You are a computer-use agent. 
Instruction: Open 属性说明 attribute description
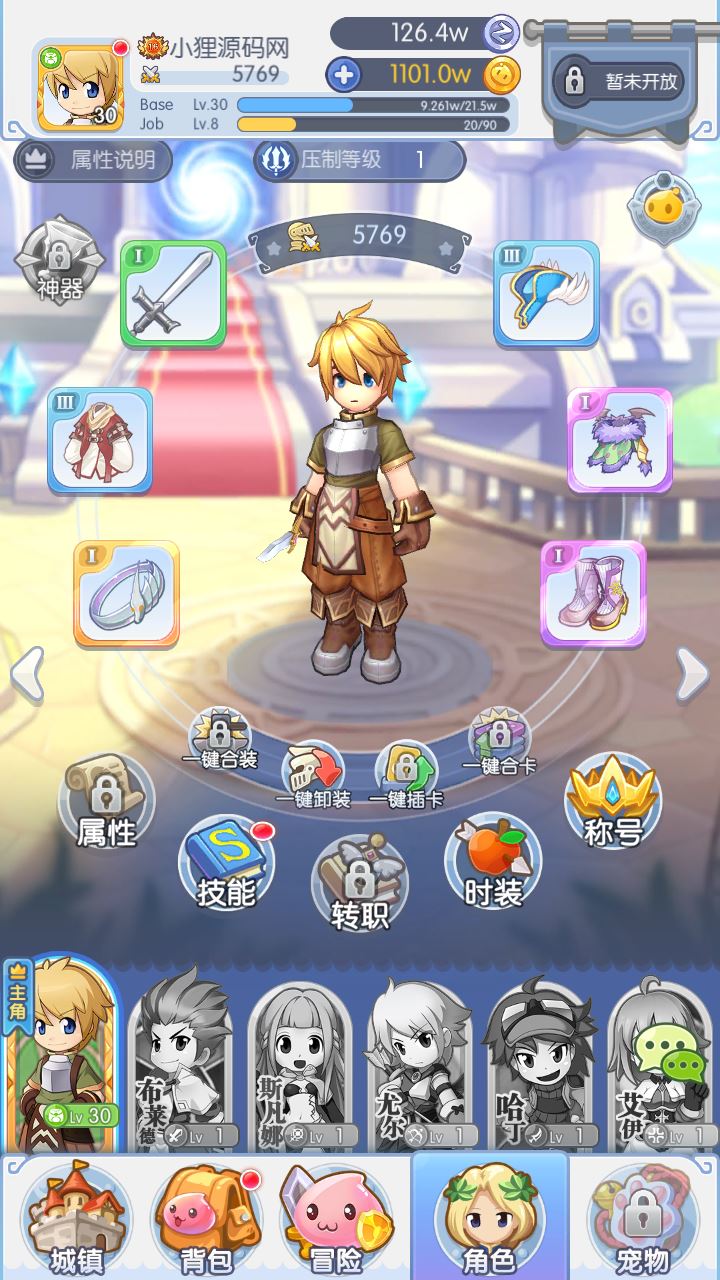click(93, 160)
